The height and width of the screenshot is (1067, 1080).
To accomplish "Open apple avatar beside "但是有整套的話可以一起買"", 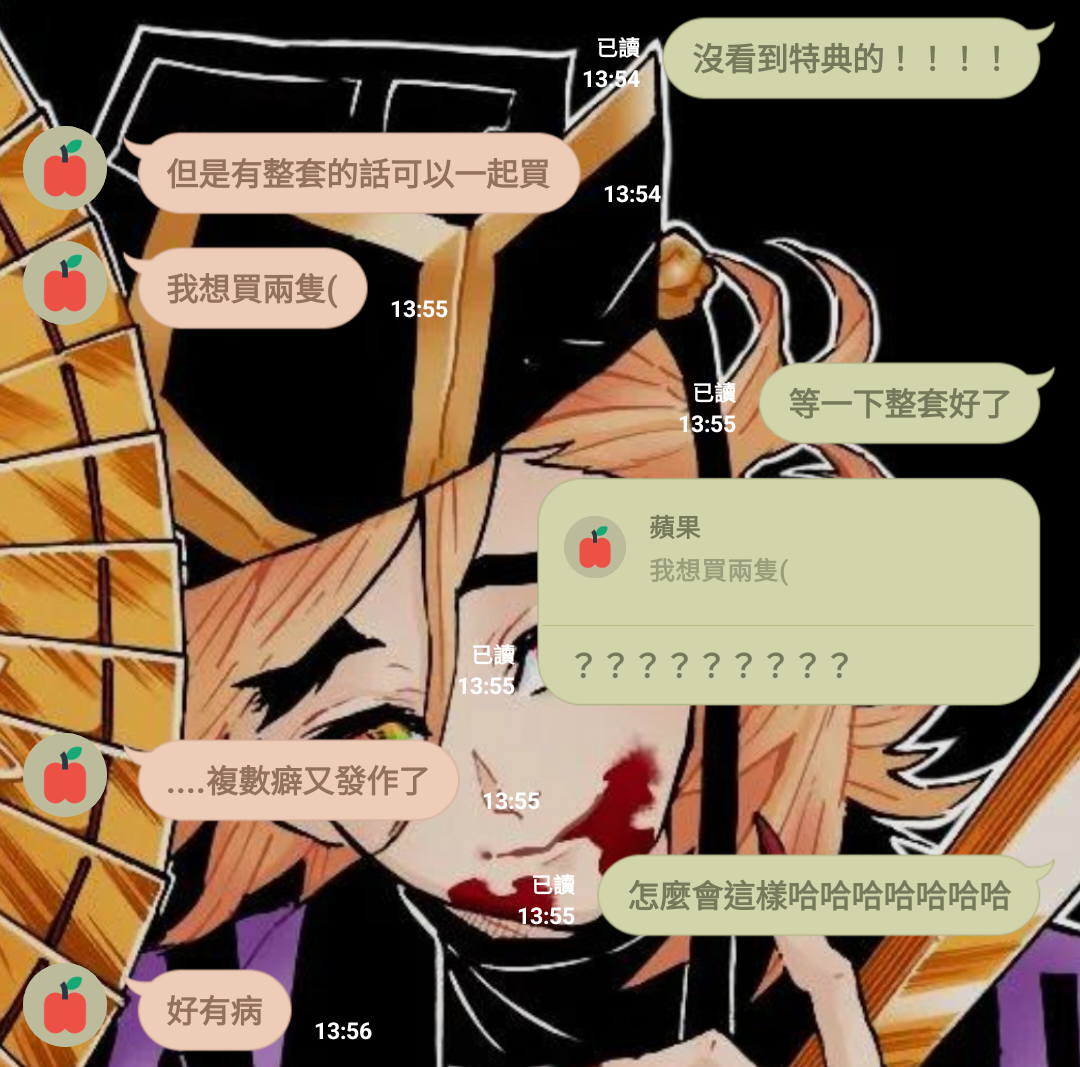I will point(65,168).
